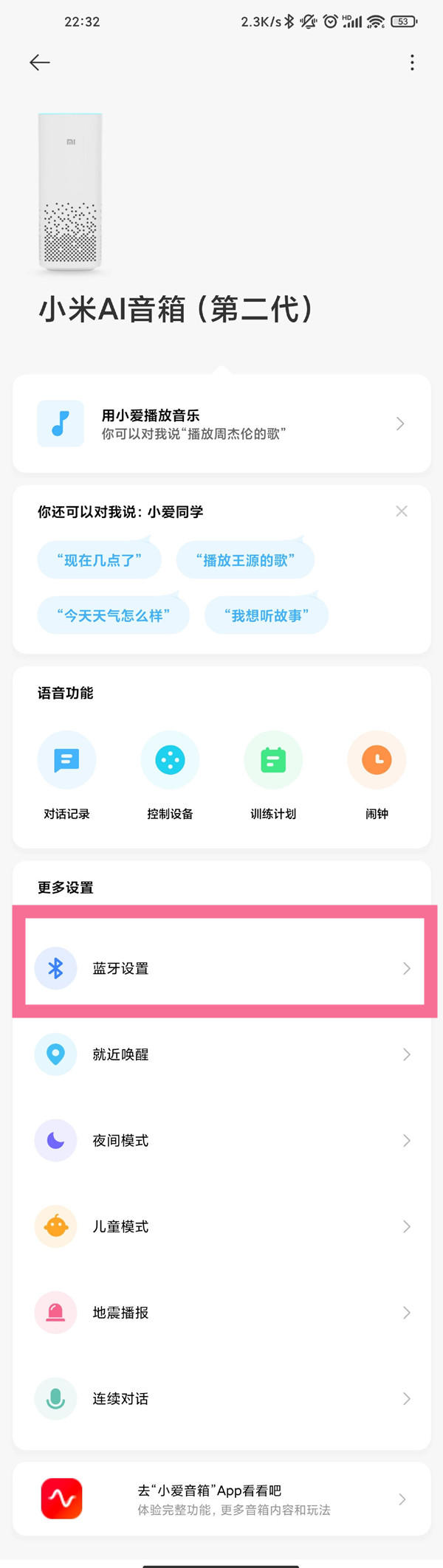
Task: Open the three-dot overflow menu
Action: (412, 63)
